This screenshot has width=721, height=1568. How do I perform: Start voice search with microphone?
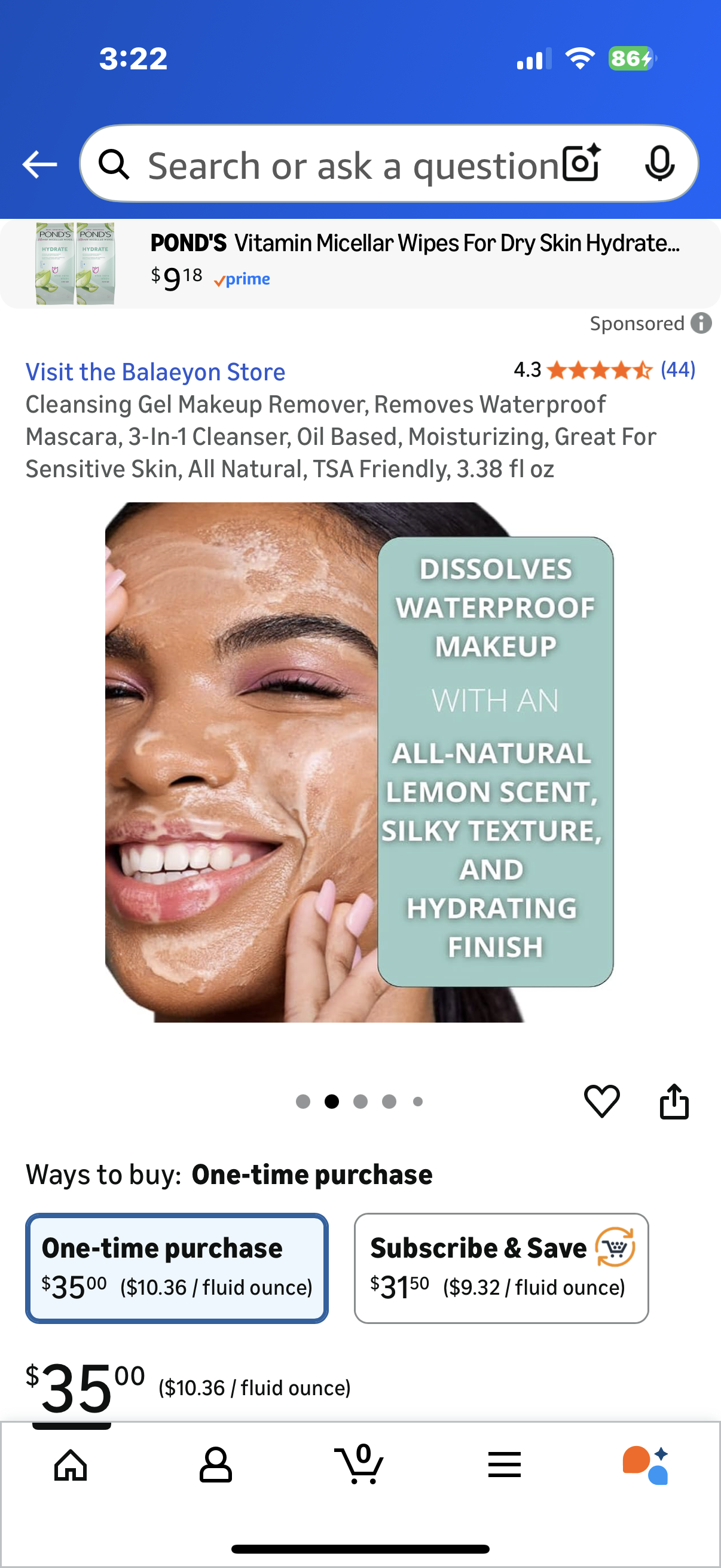659,163
